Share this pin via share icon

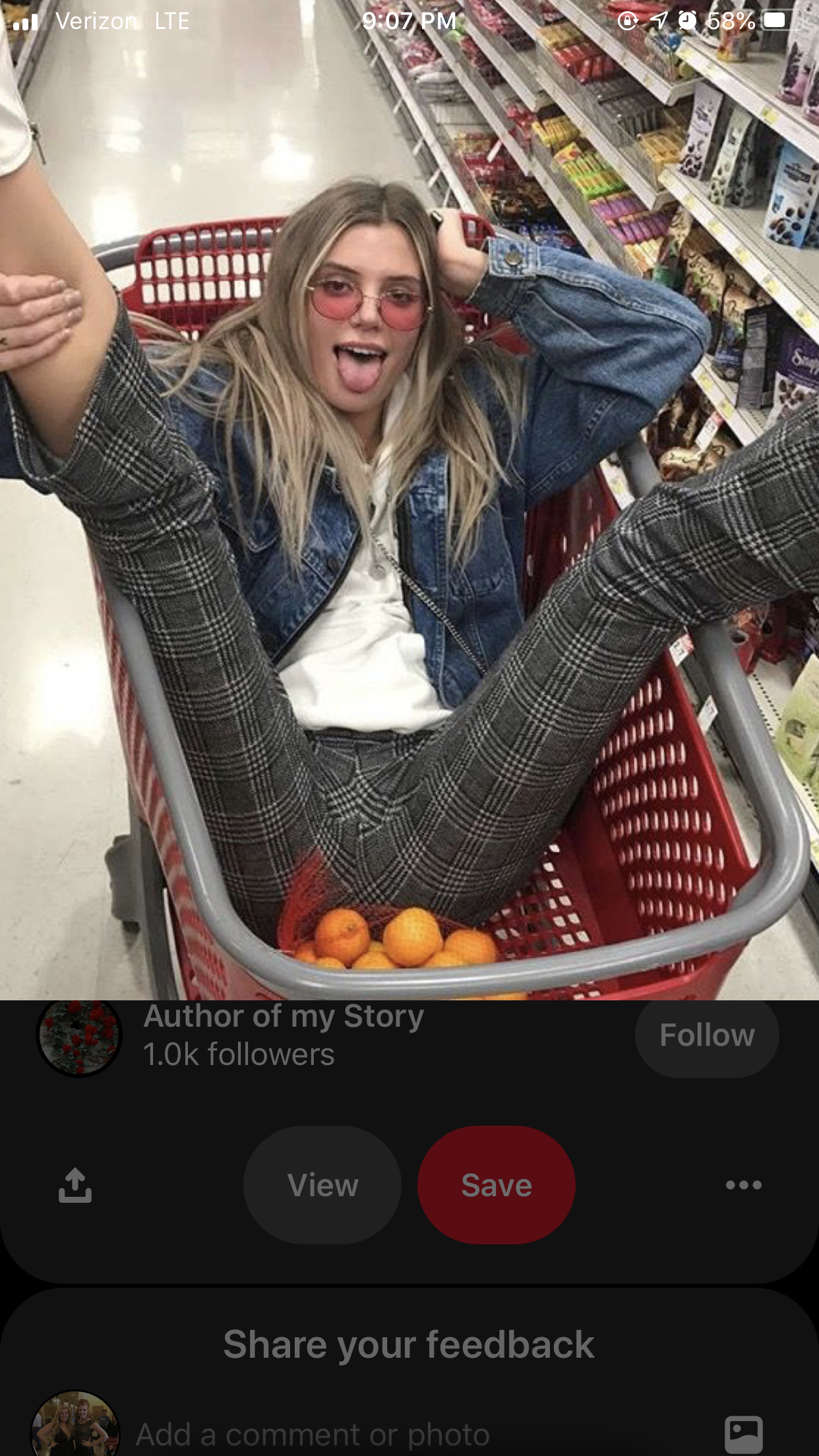[x=75, y=1185]
